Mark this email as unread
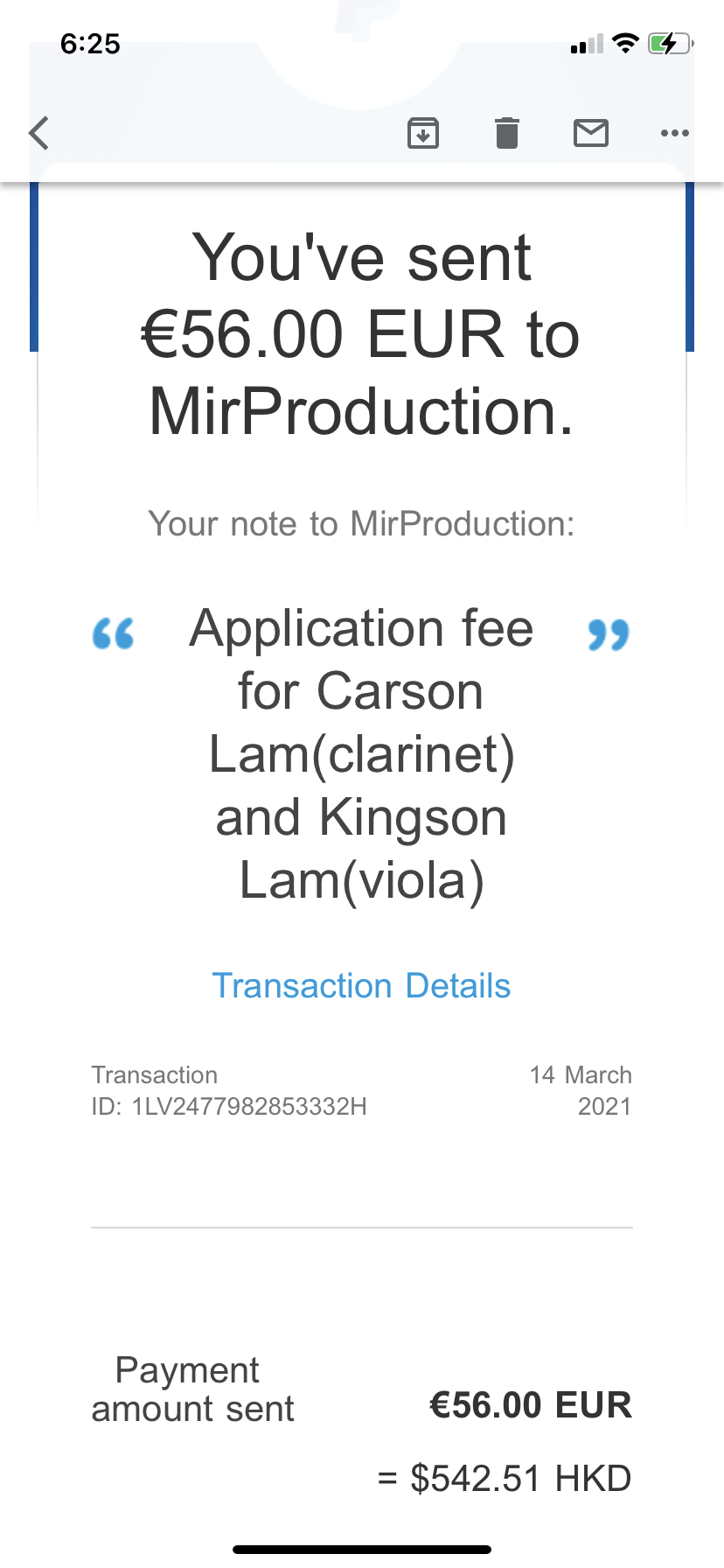 (591, 133)
